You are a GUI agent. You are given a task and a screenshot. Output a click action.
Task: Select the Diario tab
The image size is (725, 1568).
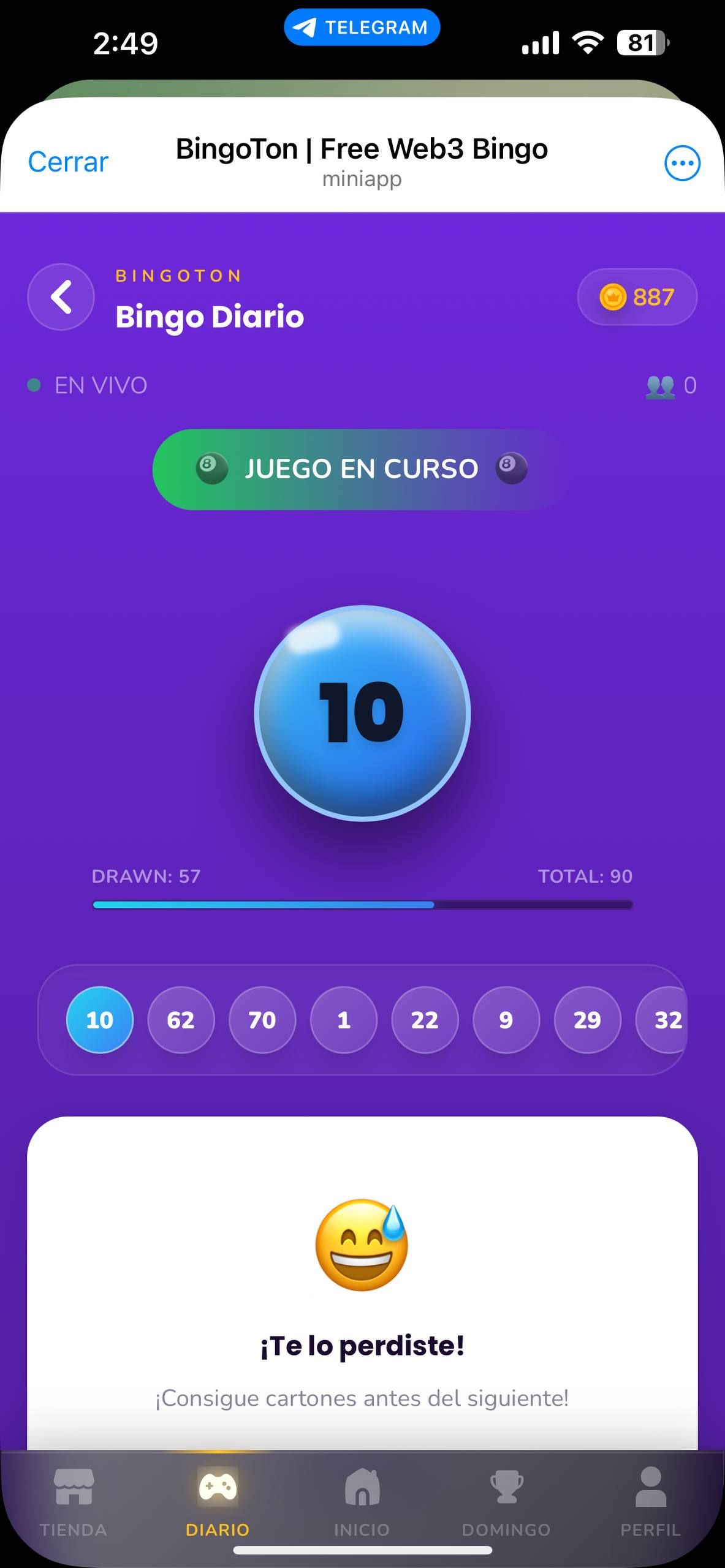point(218,1502)
